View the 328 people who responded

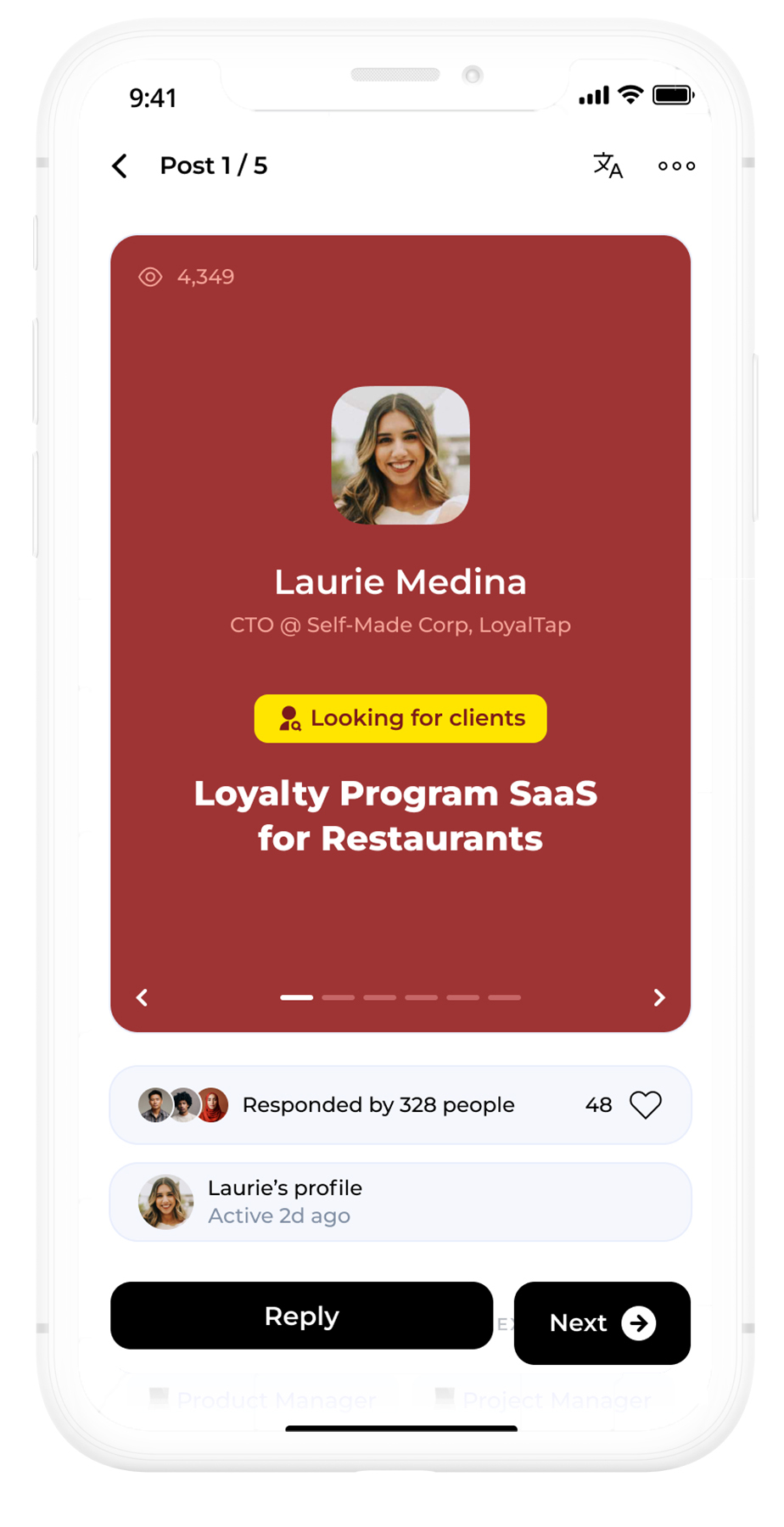[x=378, y=1104]
